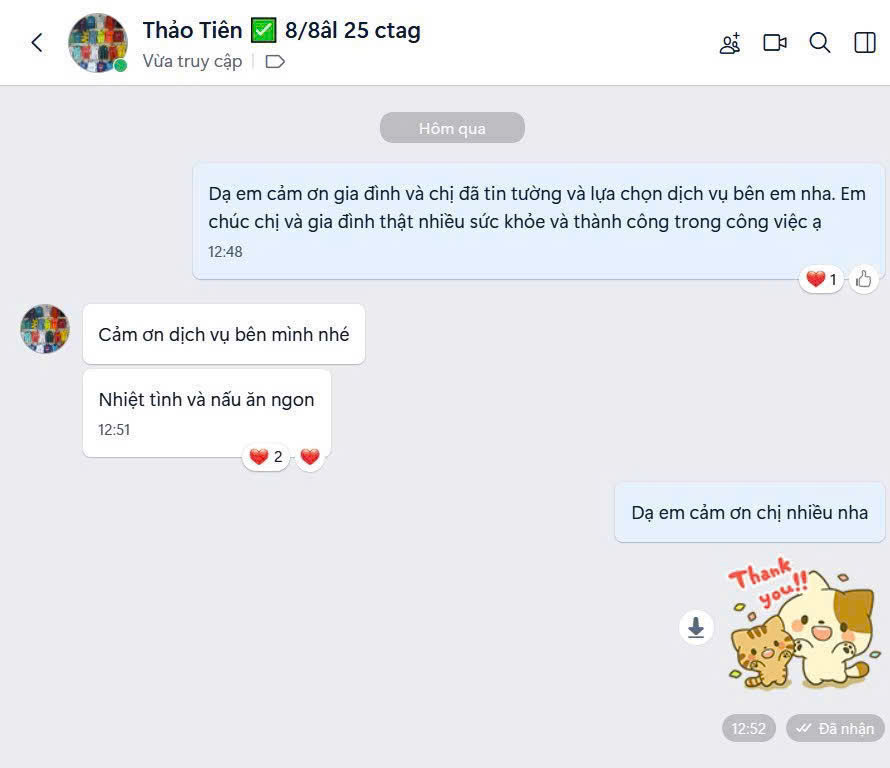The image size is (890, 768).
Task: Toggle the conversation info side panel
Action: click(x=865, y=43)
